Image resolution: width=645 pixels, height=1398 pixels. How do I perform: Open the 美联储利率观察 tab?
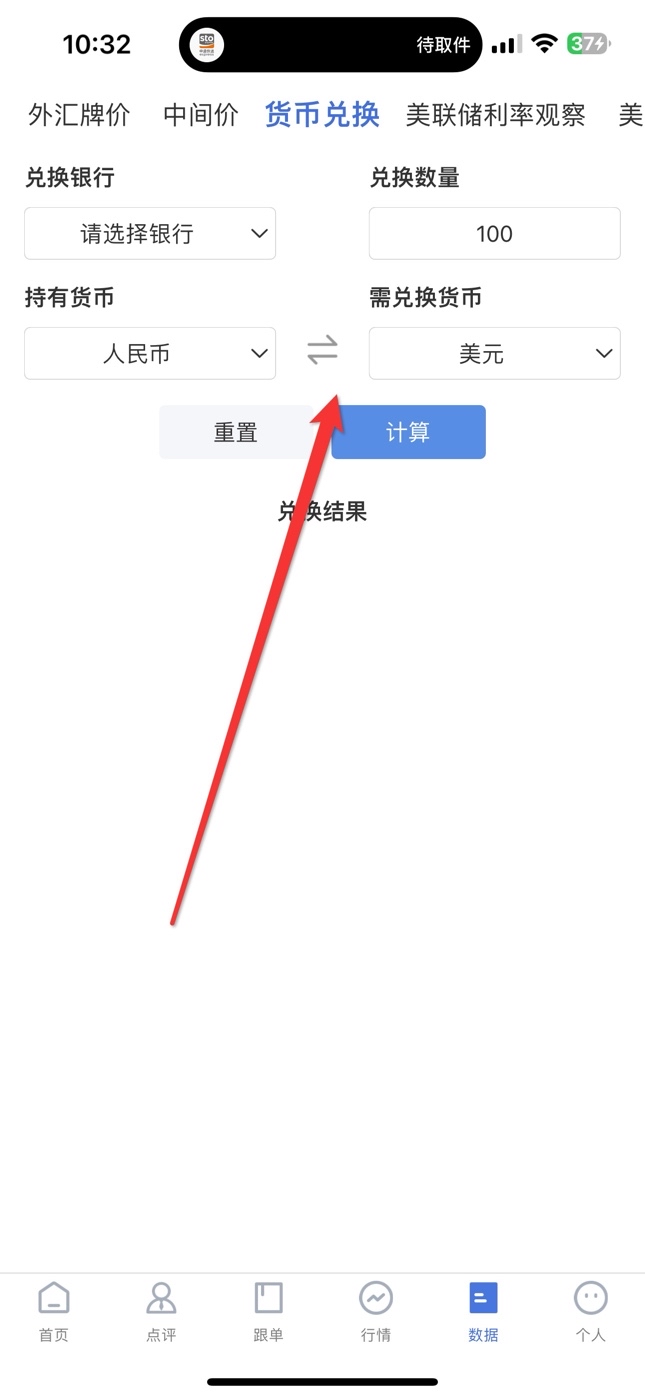tap(495, 115)
